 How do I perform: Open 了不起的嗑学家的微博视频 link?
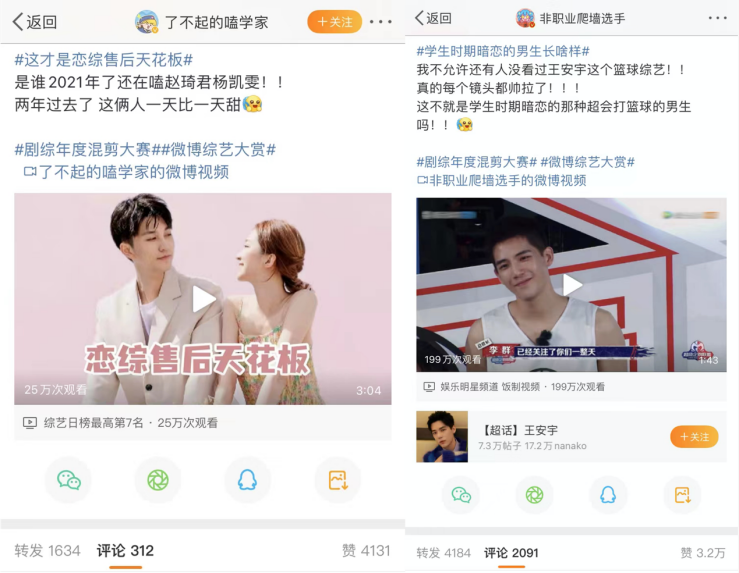click(127, 172)
